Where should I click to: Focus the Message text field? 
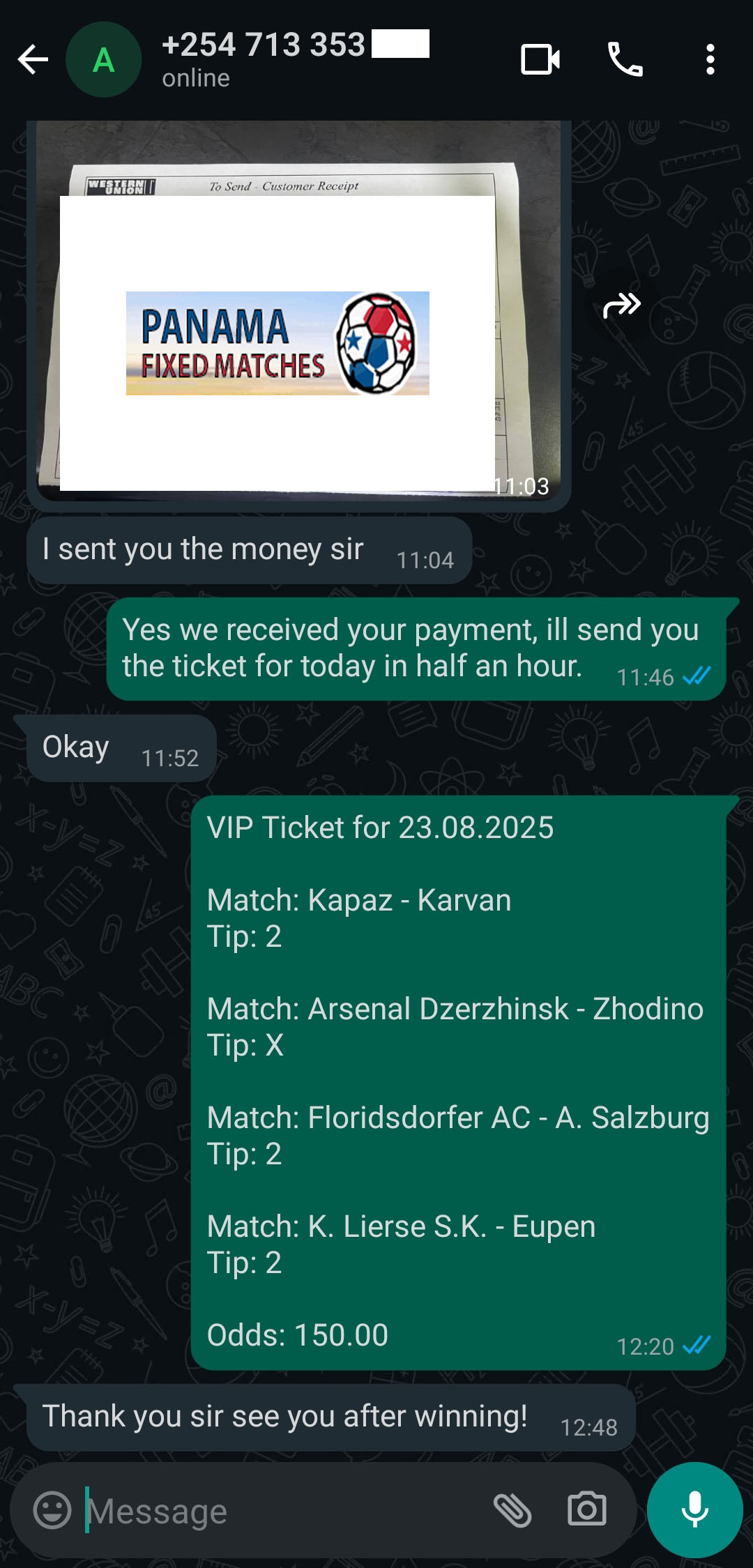click(279, 1512)
